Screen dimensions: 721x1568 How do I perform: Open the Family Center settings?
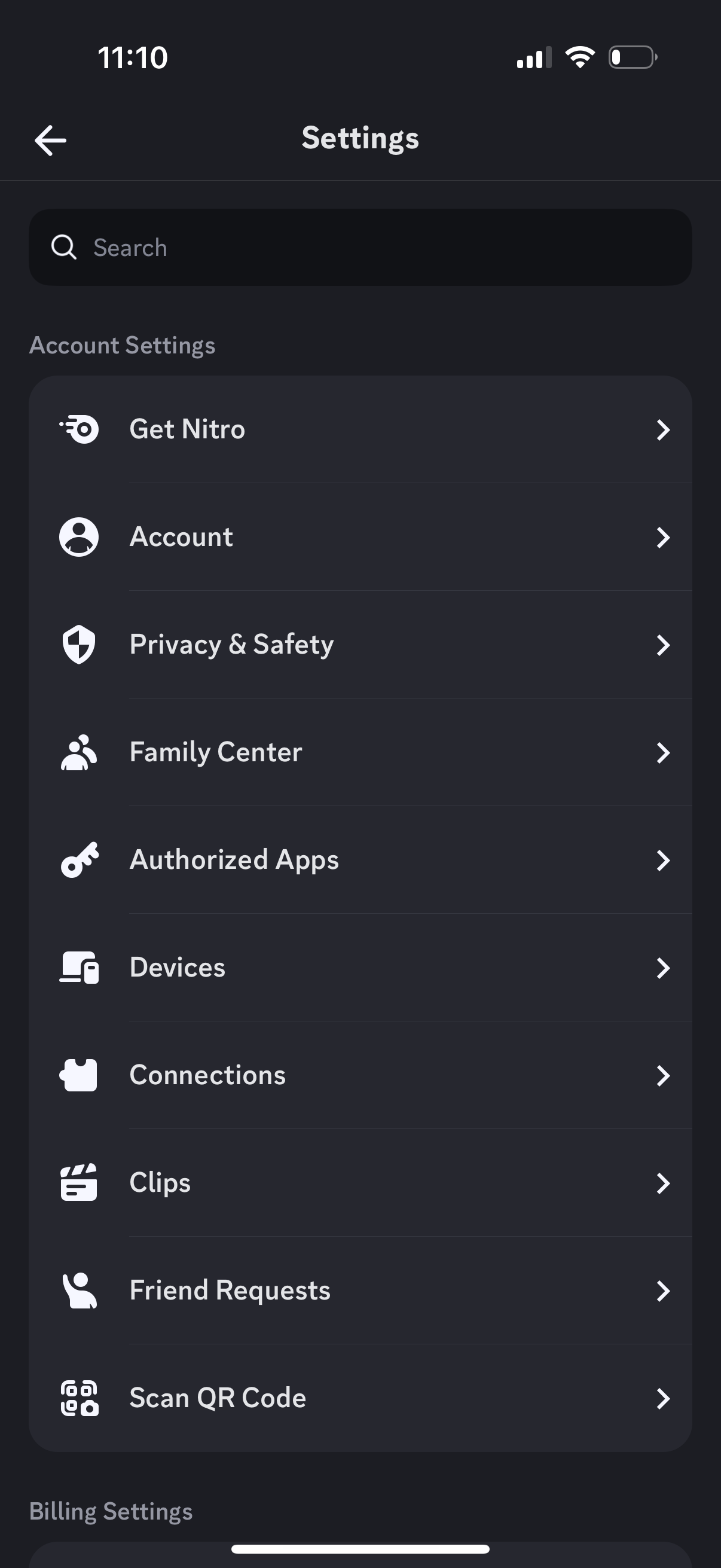(360, 752)
